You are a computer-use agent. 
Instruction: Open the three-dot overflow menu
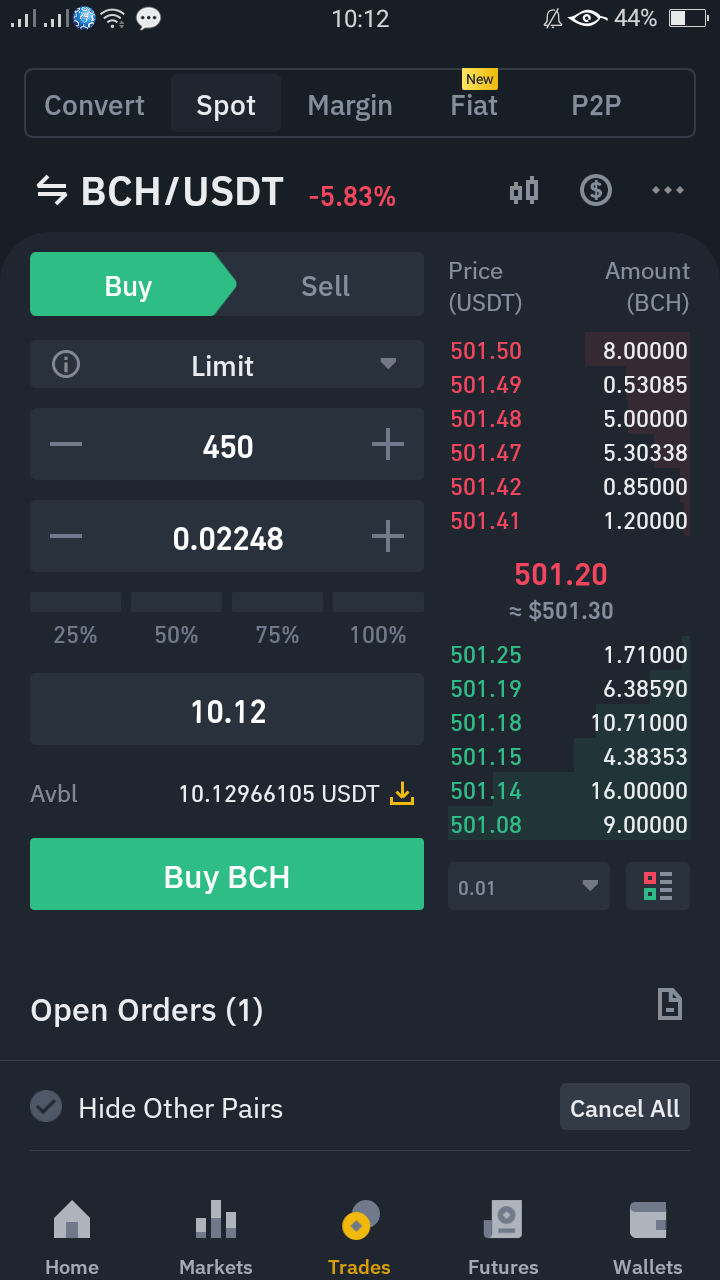(667, 190)
